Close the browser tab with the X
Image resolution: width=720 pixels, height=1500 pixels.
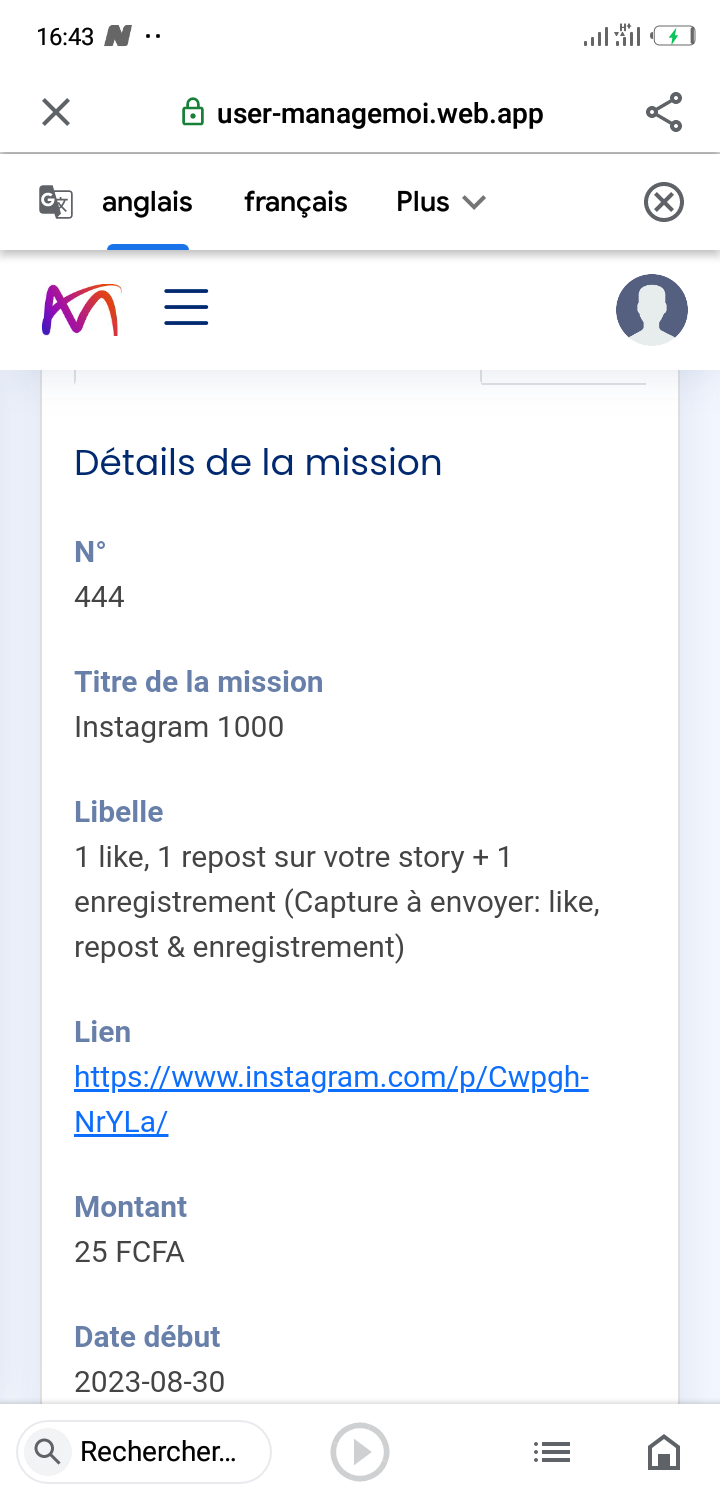[x=56, y=113]
